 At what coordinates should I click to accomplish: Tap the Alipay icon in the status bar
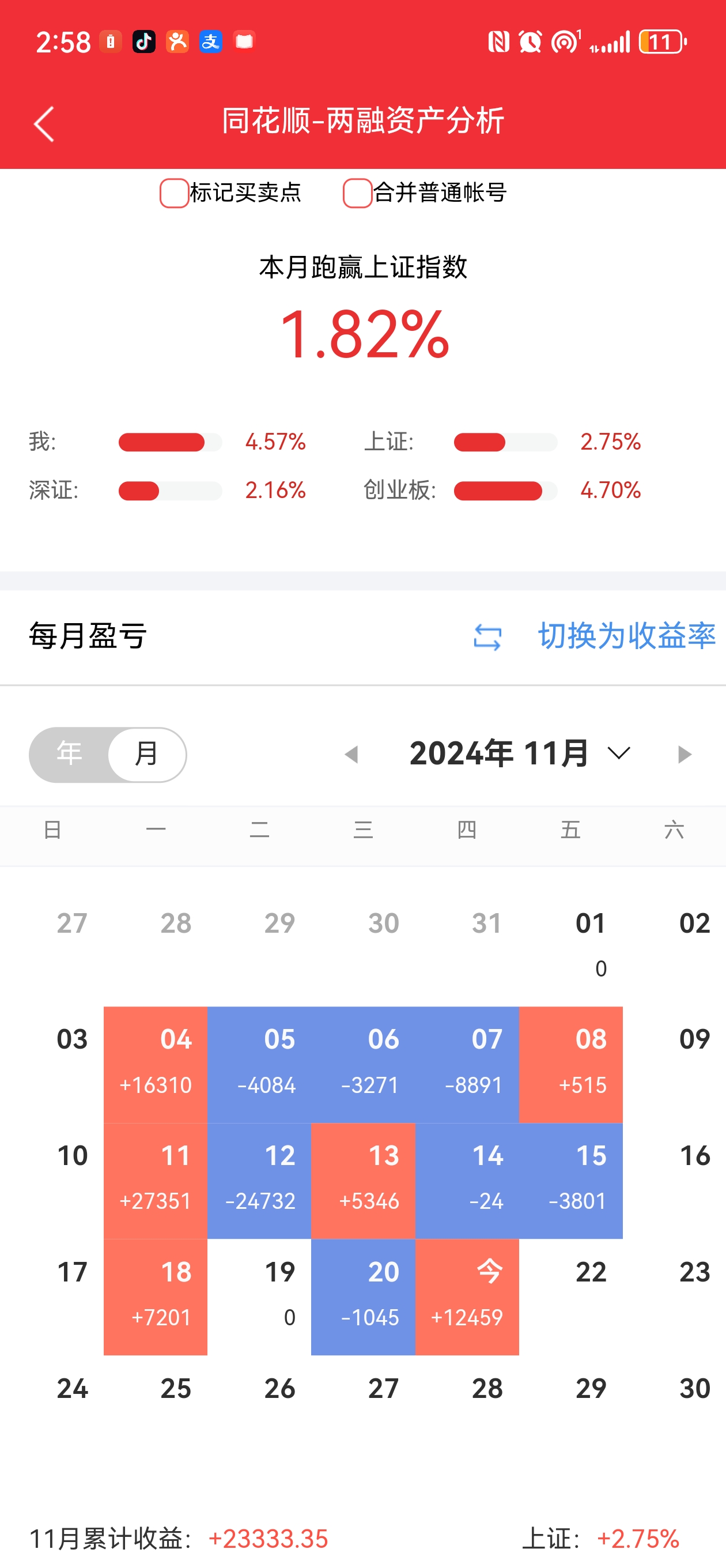tap(210, 42)
